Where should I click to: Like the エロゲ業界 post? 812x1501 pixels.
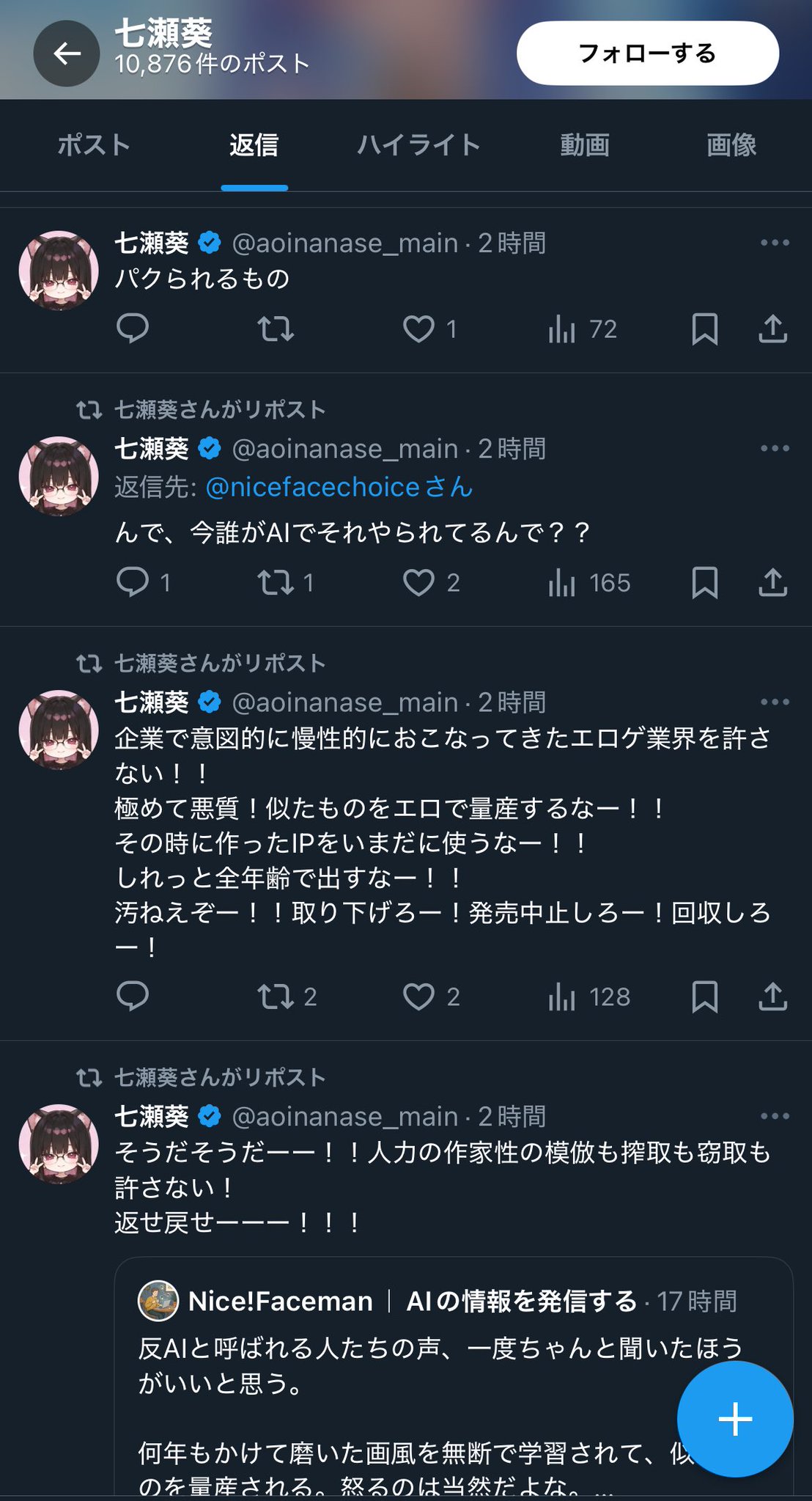click(419, 997)
